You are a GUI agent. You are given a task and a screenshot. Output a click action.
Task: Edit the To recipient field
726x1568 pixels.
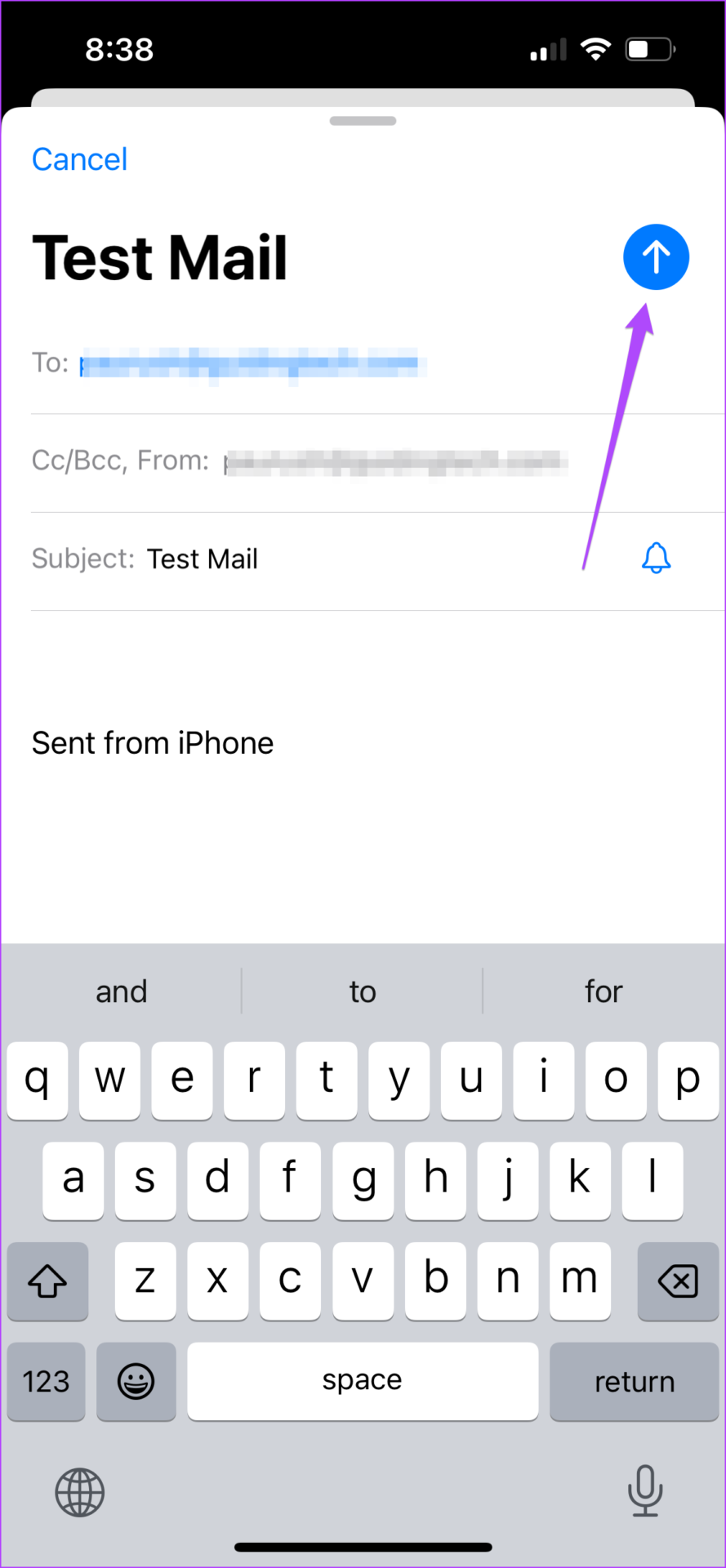(x=377, y=363)
